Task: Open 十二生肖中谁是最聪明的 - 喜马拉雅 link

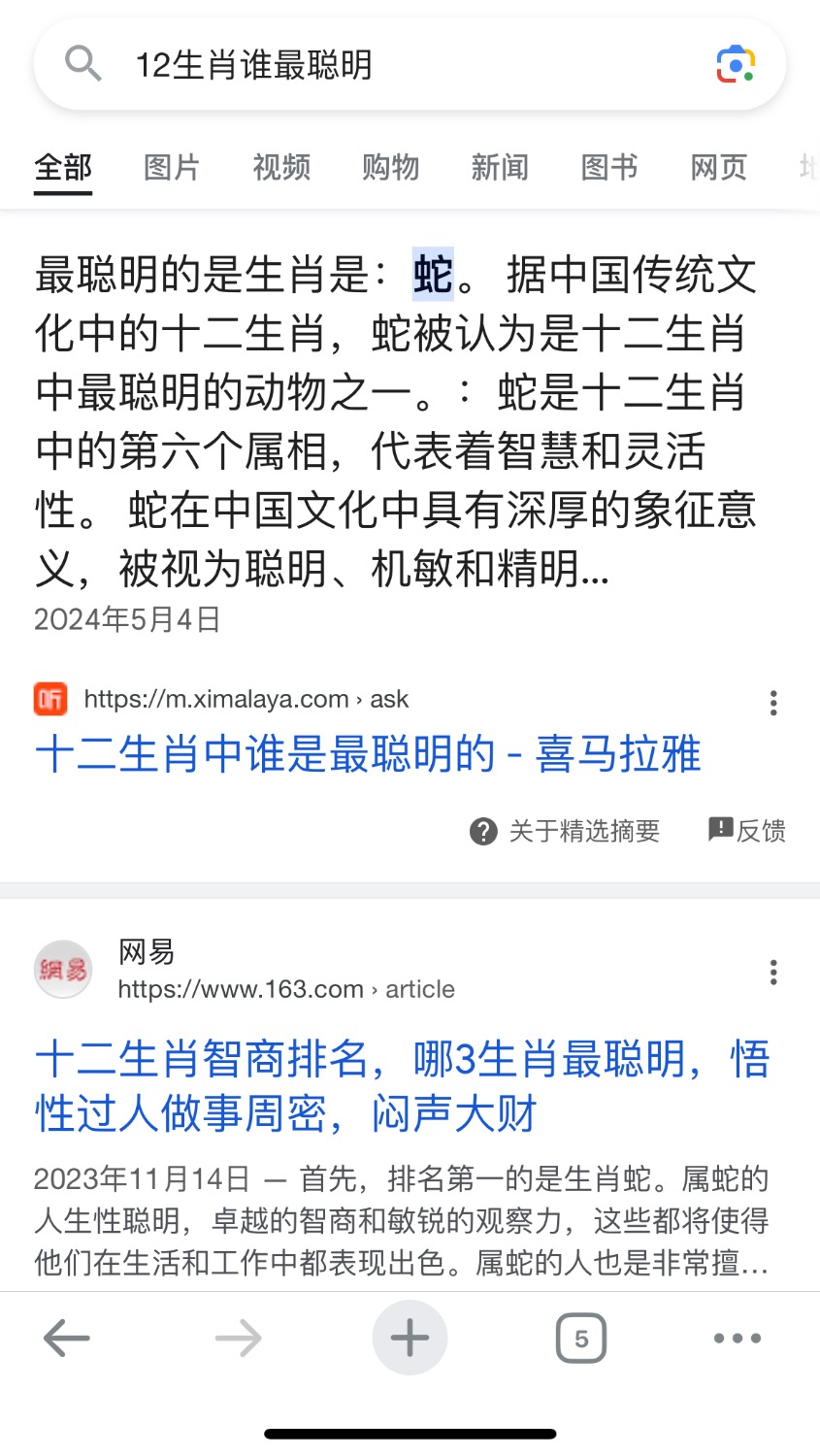Action: pyautogui.click(x=368, y=754)
